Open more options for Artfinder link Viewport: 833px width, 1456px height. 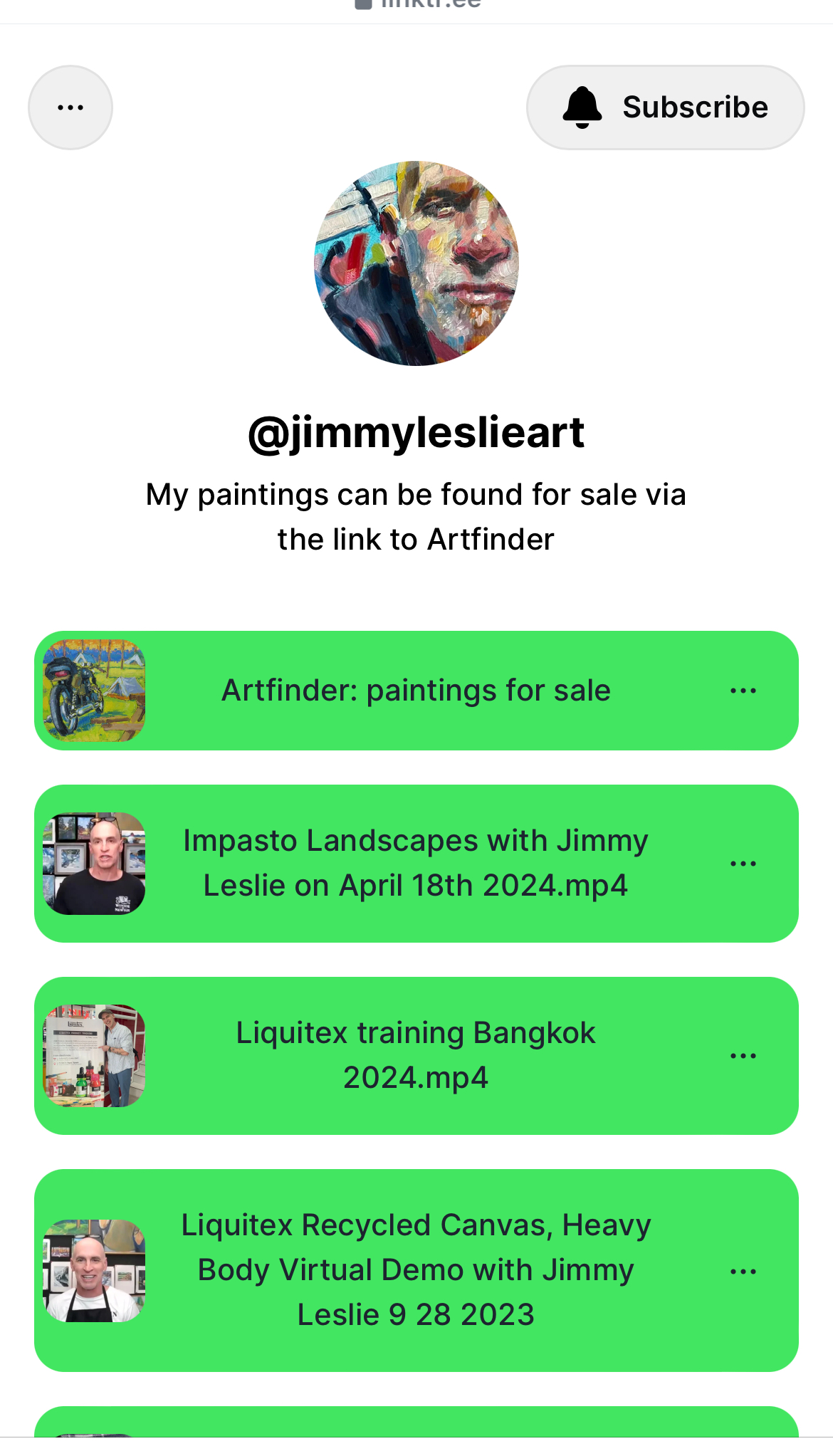pyautogui.click(x=743, y=691)
